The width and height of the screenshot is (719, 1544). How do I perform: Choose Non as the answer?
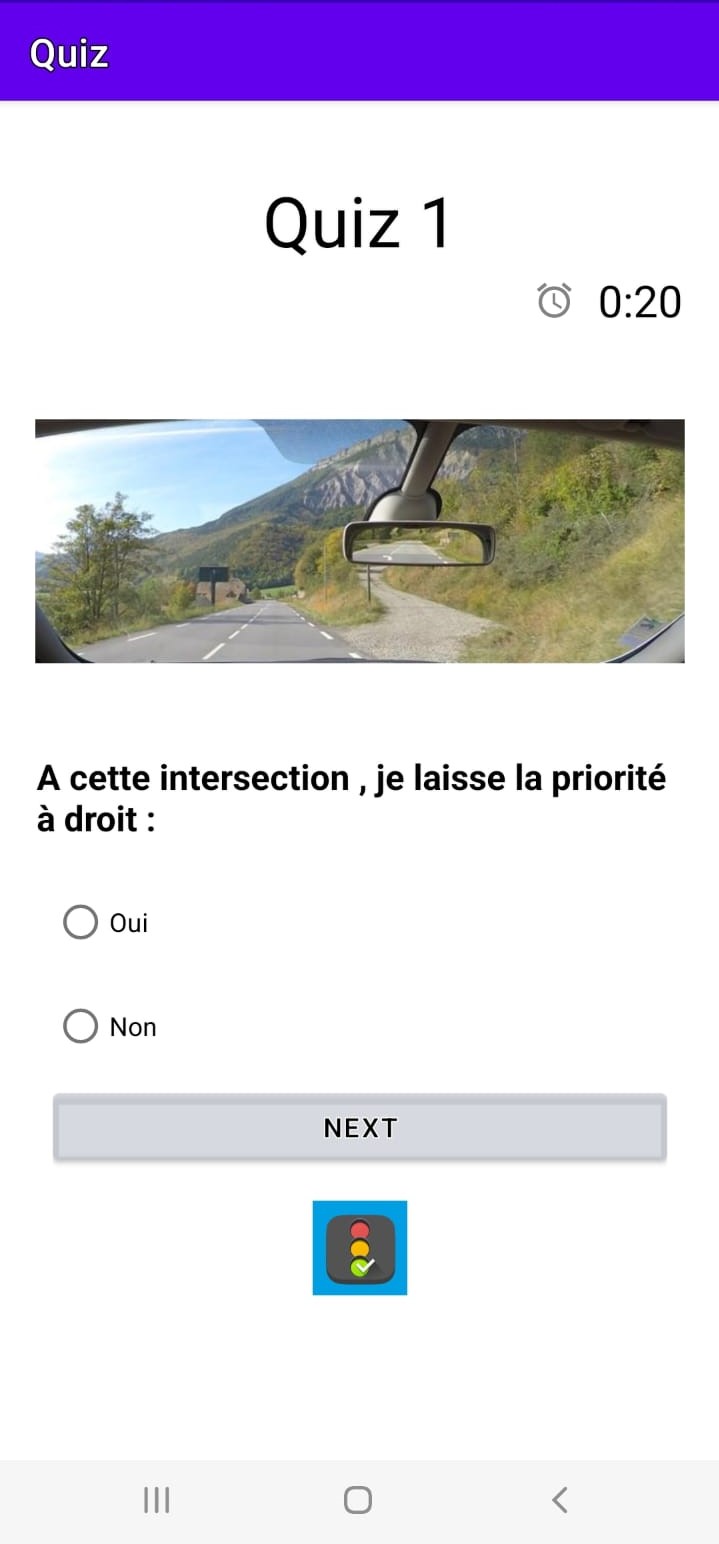(81, 1027)
